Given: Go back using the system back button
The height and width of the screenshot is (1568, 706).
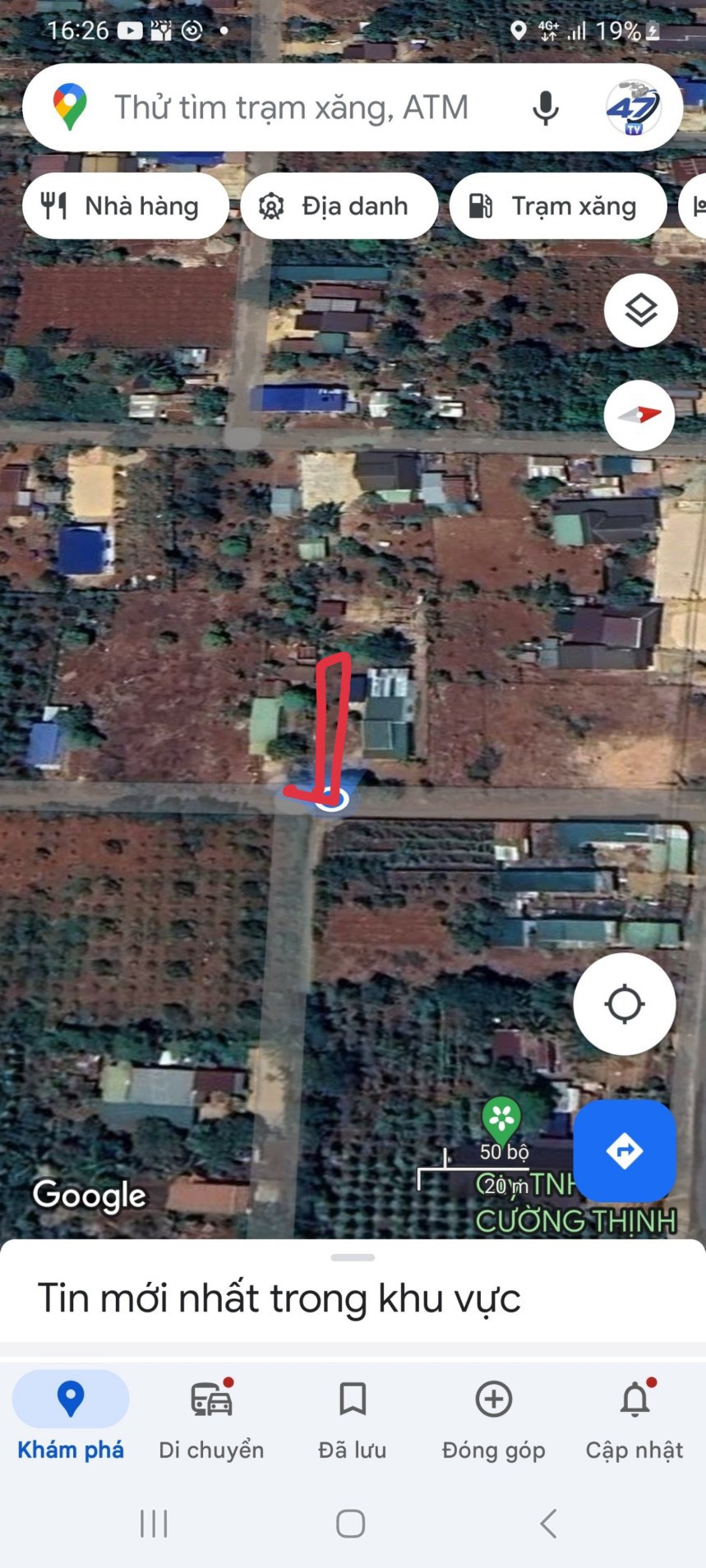Looking at the screenshot, I should (x=548, y=1524).
